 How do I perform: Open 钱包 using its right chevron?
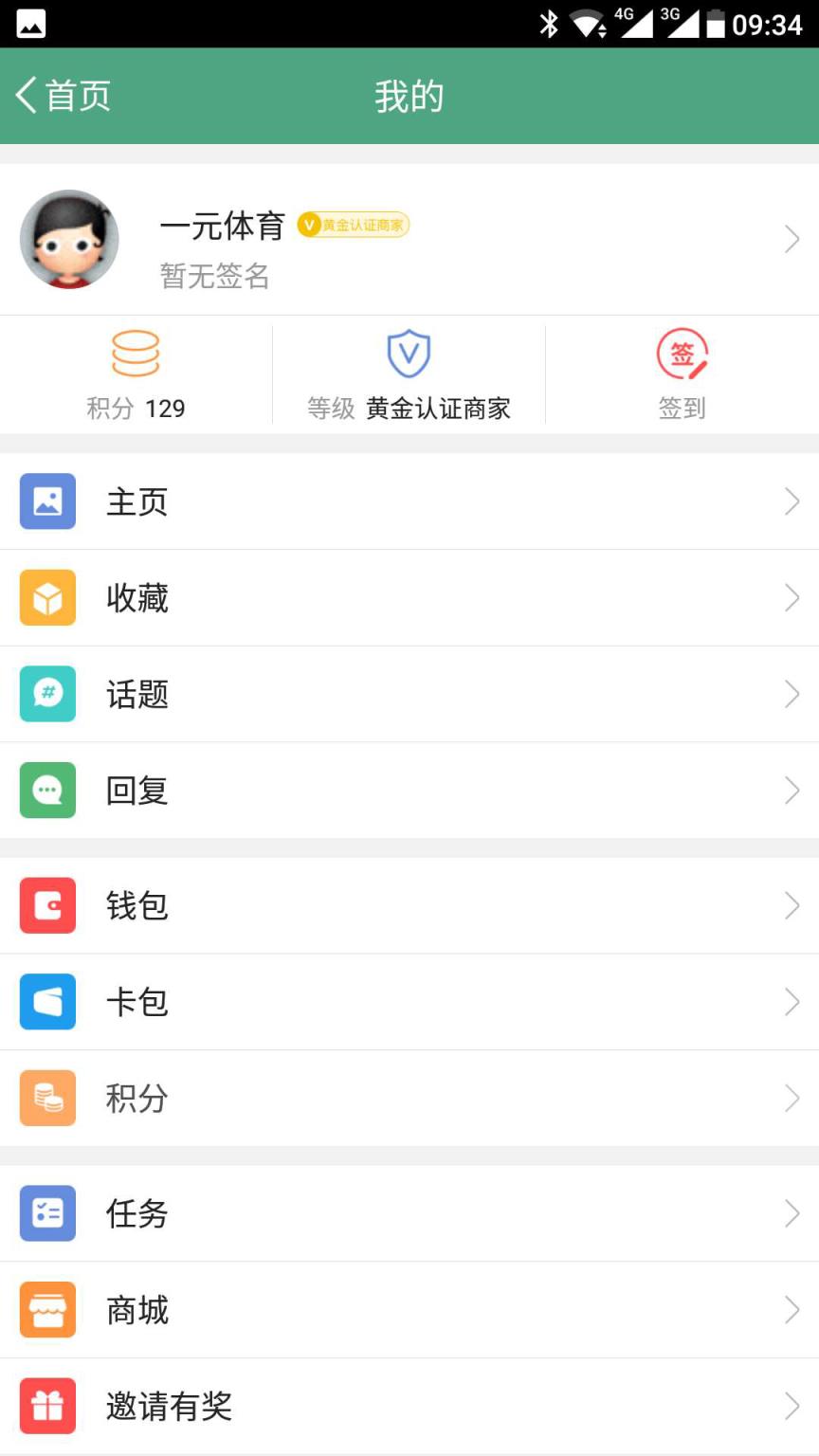tap(792, 906)
